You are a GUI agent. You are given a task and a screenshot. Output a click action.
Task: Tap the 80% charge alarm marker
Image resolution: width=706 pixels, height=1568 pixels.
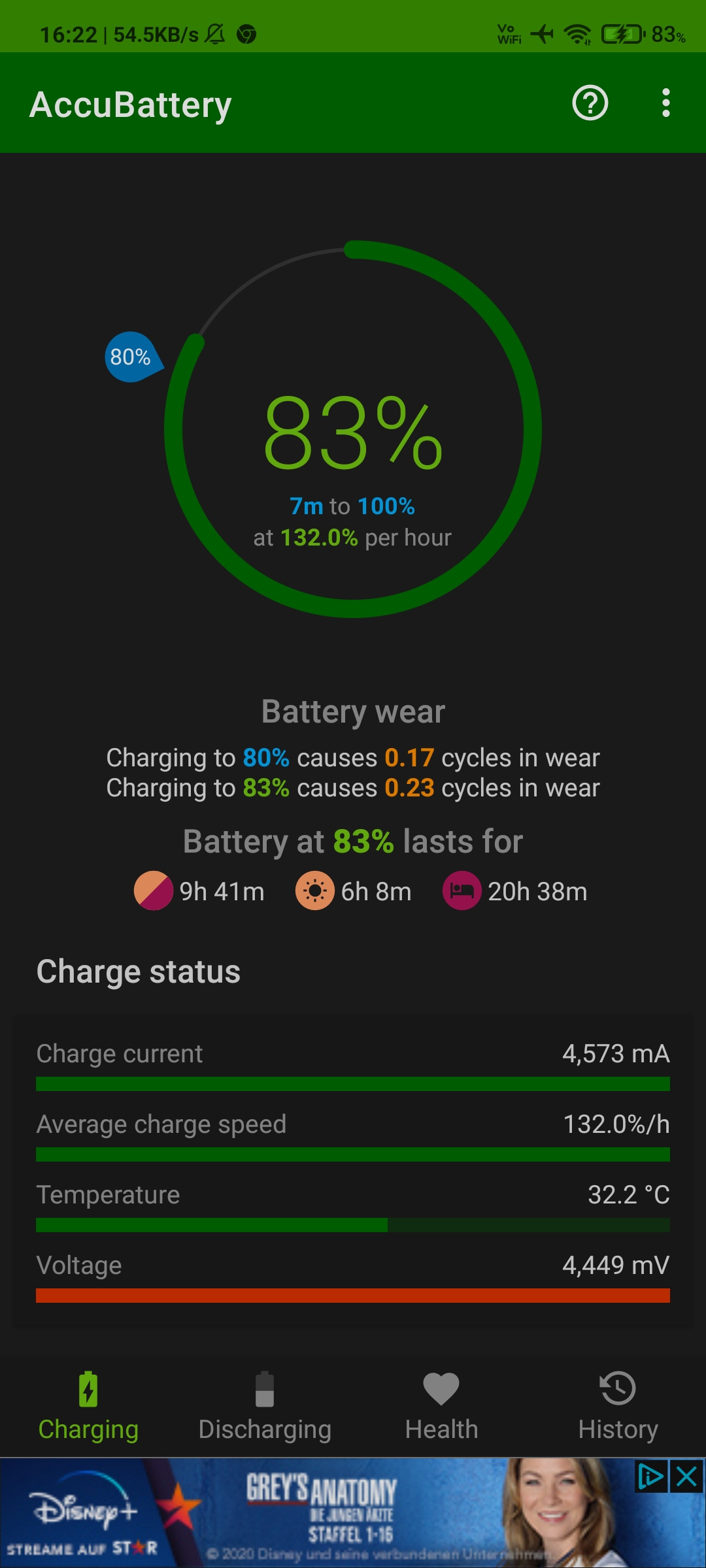click(x=131, y=357)
